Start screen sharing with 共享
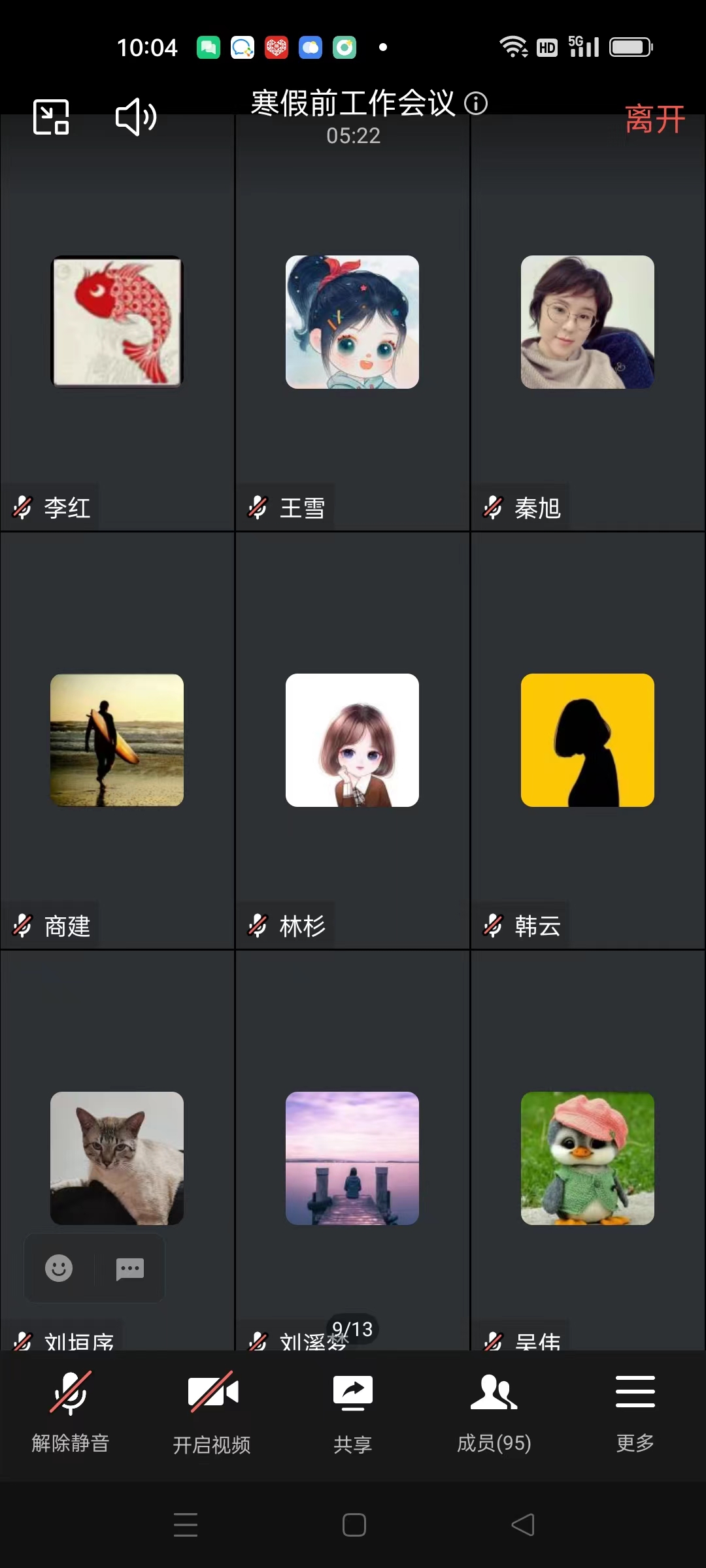The height and width of the screenshot is (1568, 706). click(353, 1411)
